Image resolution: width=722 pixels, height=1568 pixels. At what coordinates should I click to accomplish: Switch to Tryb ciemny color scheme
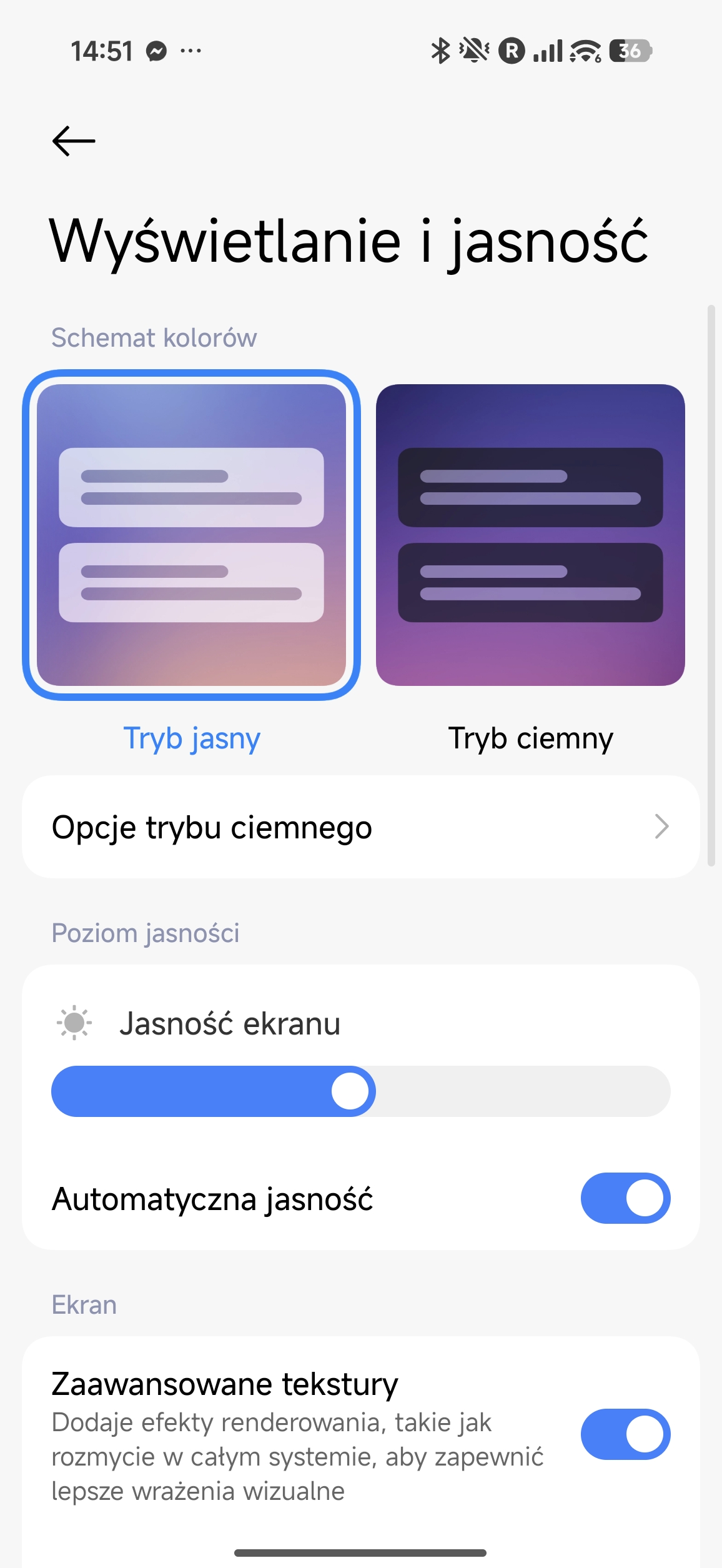pyautogui.click(x=530, y=535)
